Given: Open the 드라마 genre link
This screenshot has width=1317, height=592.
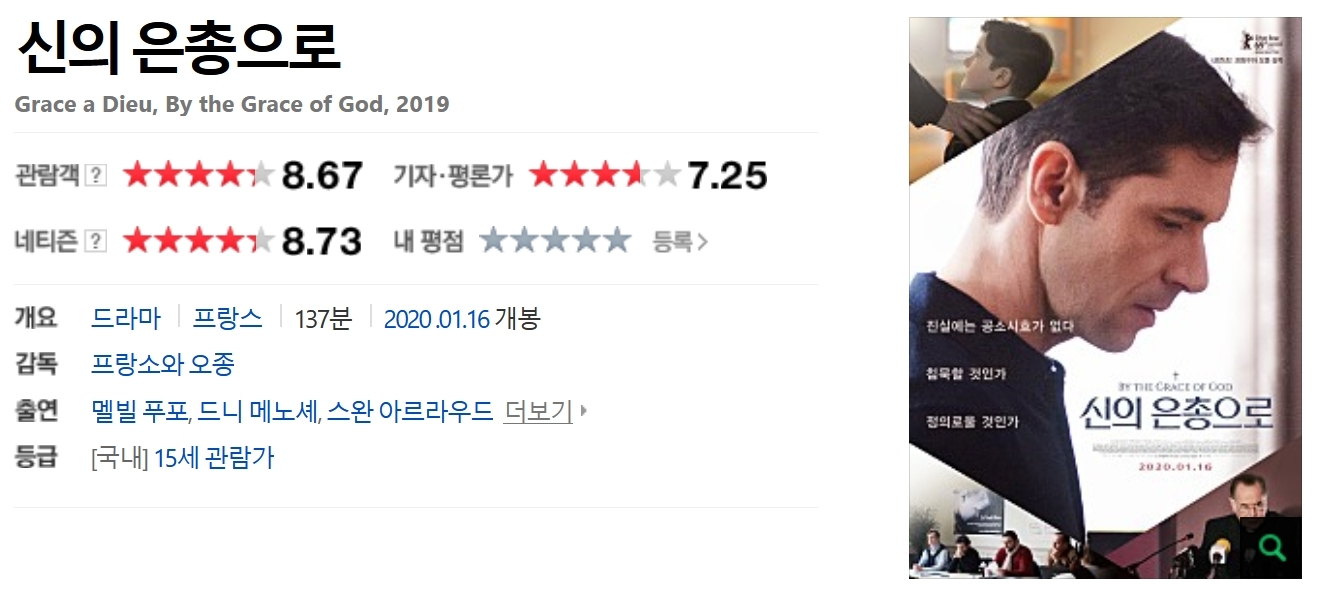Looking at the screenshot, I should coord(125,319).
